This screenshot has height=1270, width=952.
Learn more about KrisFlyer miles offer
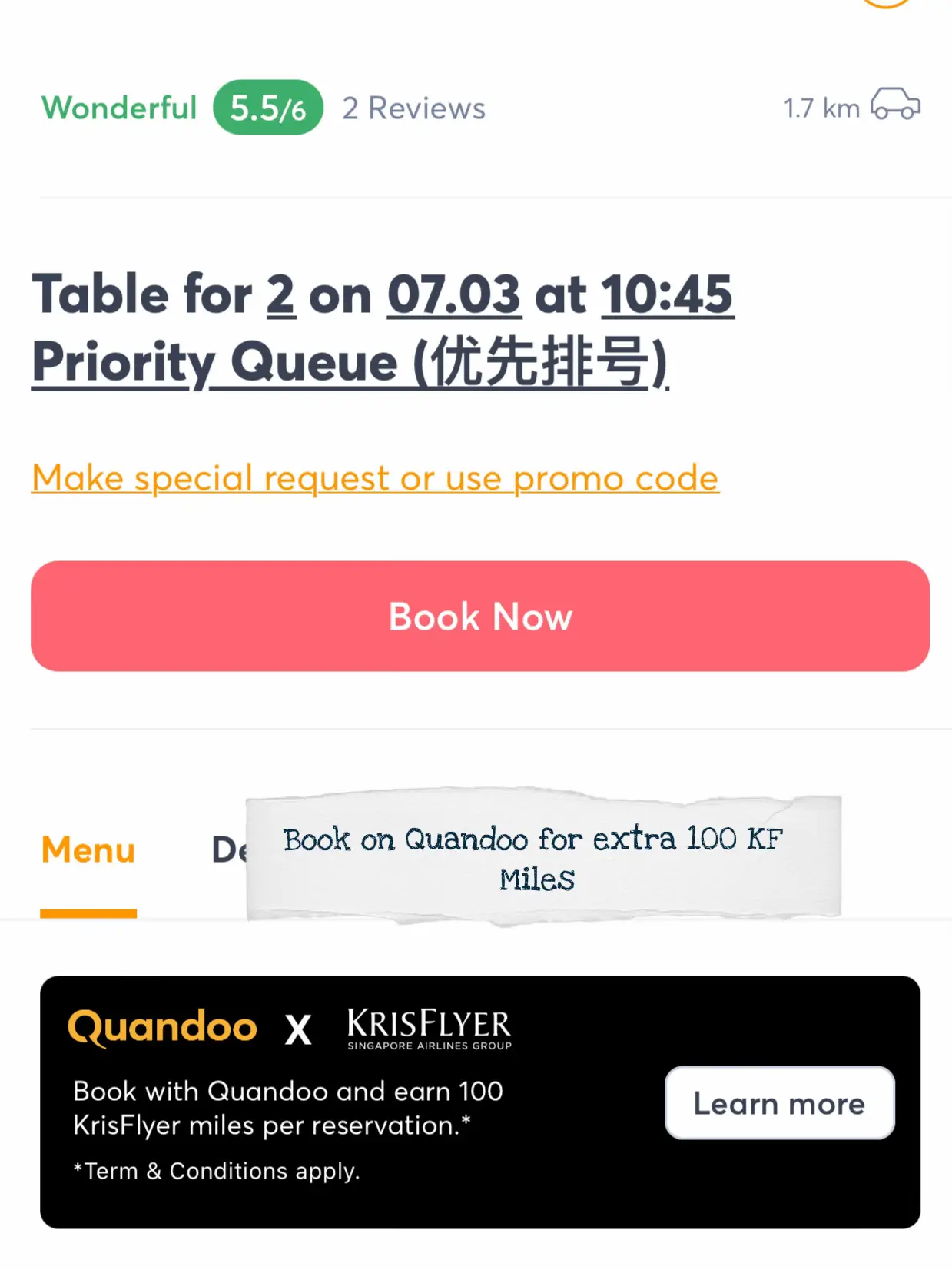779,1103
